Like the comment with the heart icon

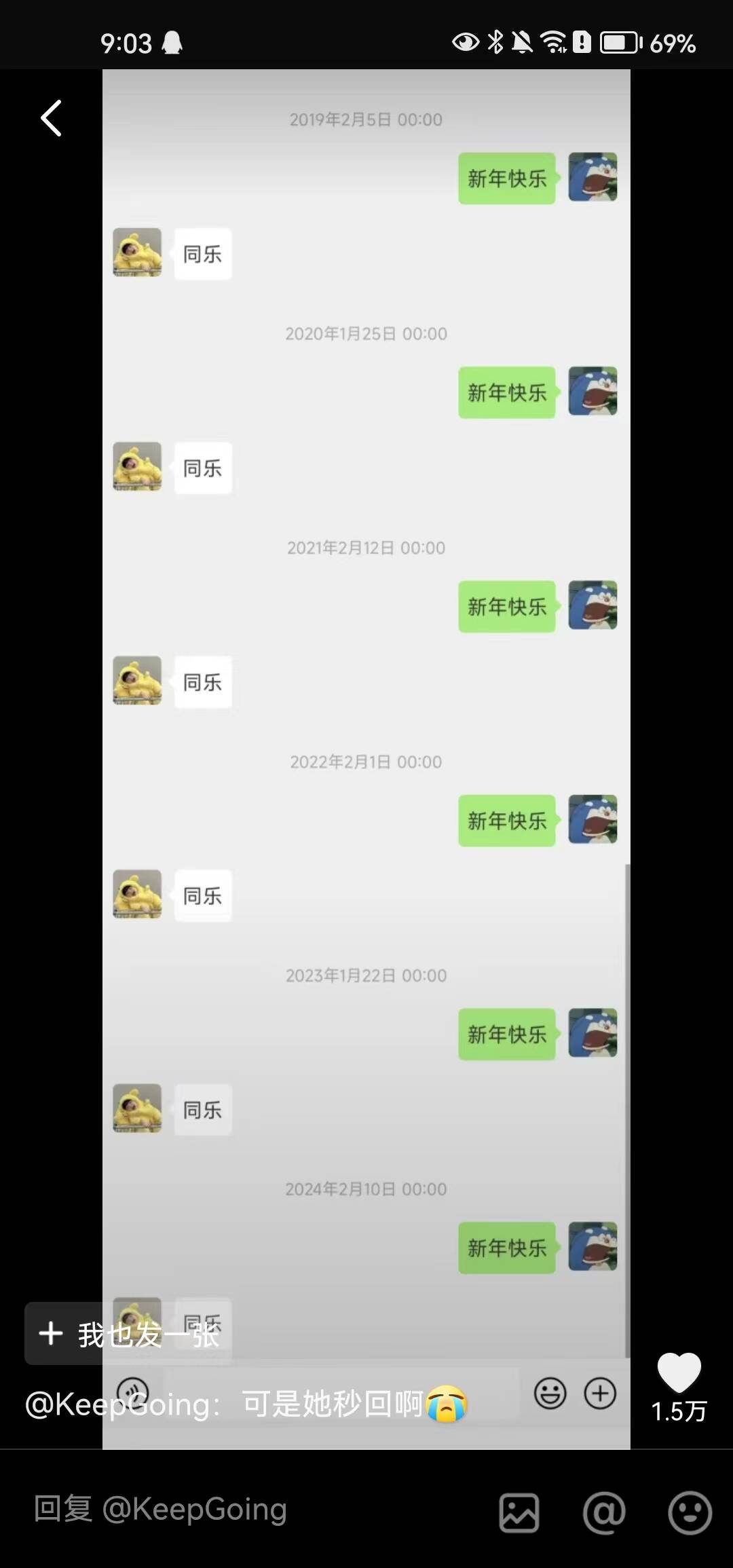(x=679, y=1373)
